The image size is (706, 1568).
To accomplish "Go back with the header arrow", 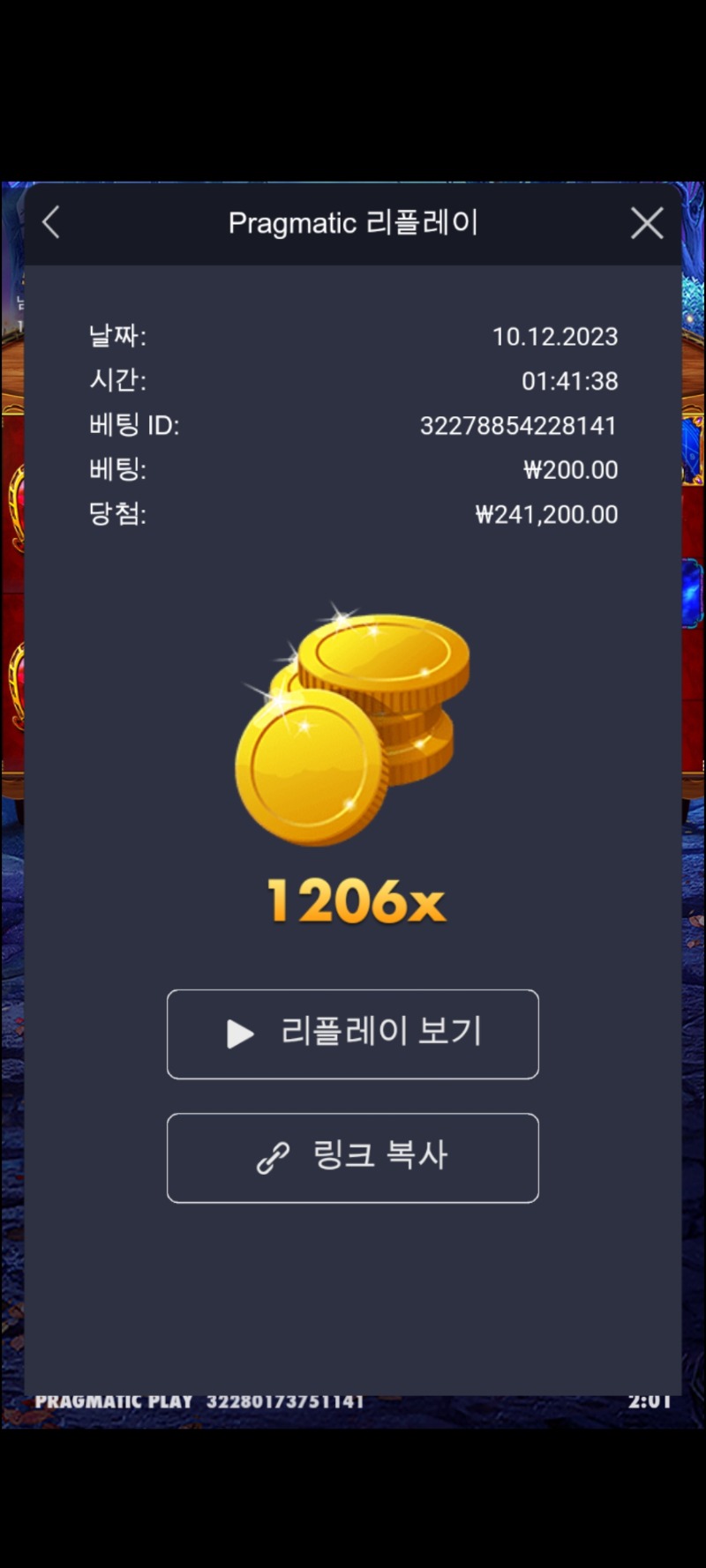I will (51, 223).
